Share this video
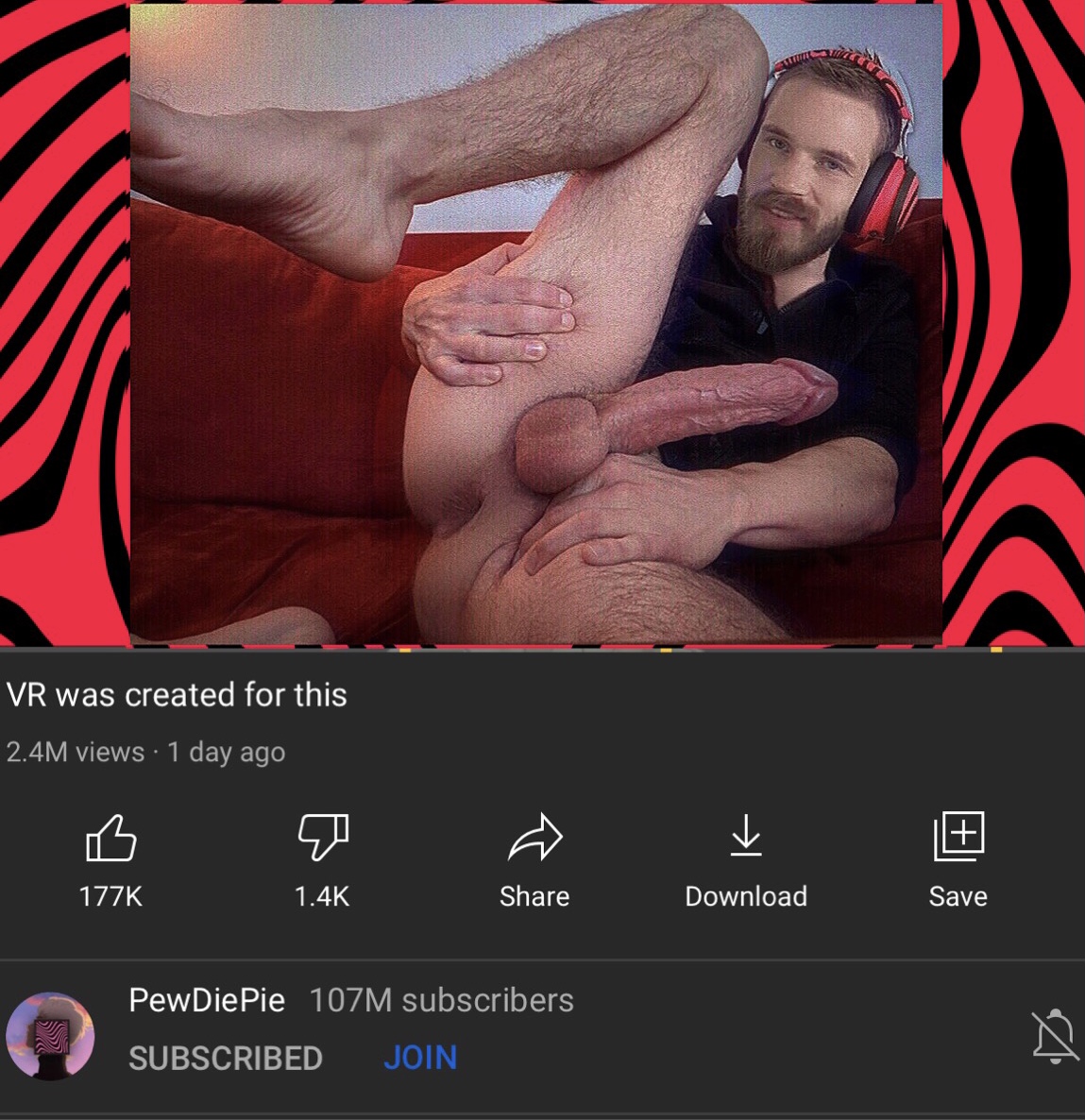 tap(534, 839)
